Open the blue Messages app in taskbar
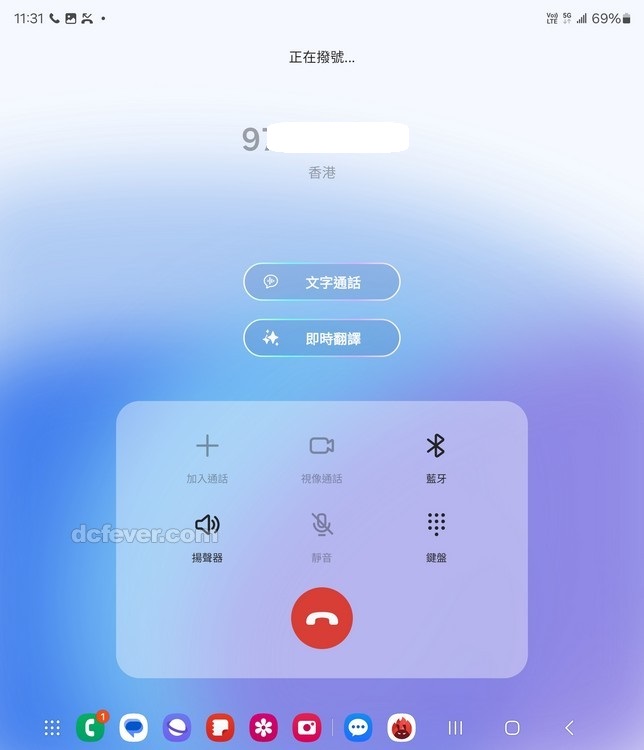Viewport: 644px width, 750px height. tap(134, 728)
